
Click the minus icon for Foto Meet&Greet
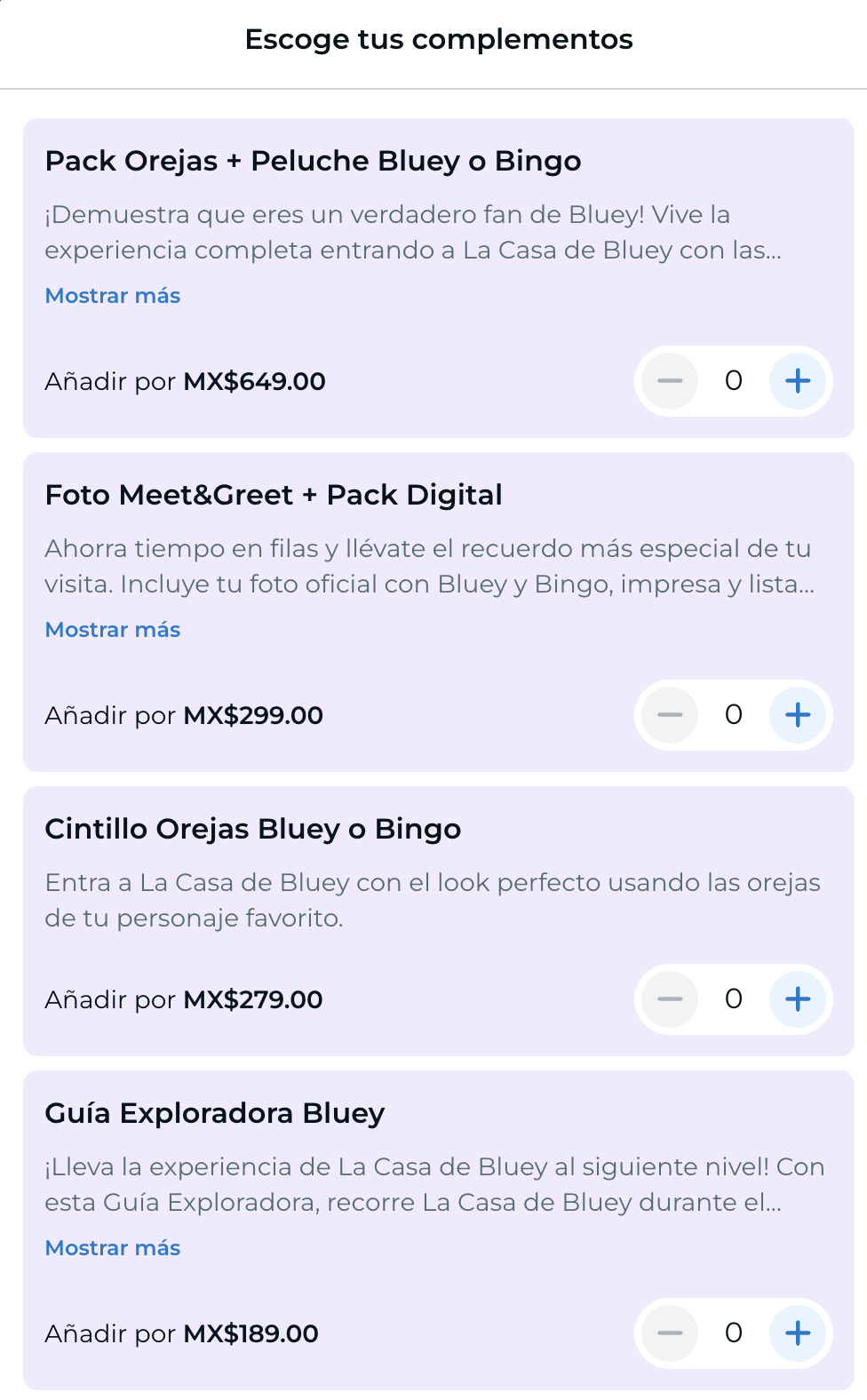click(x=669, y=715)
